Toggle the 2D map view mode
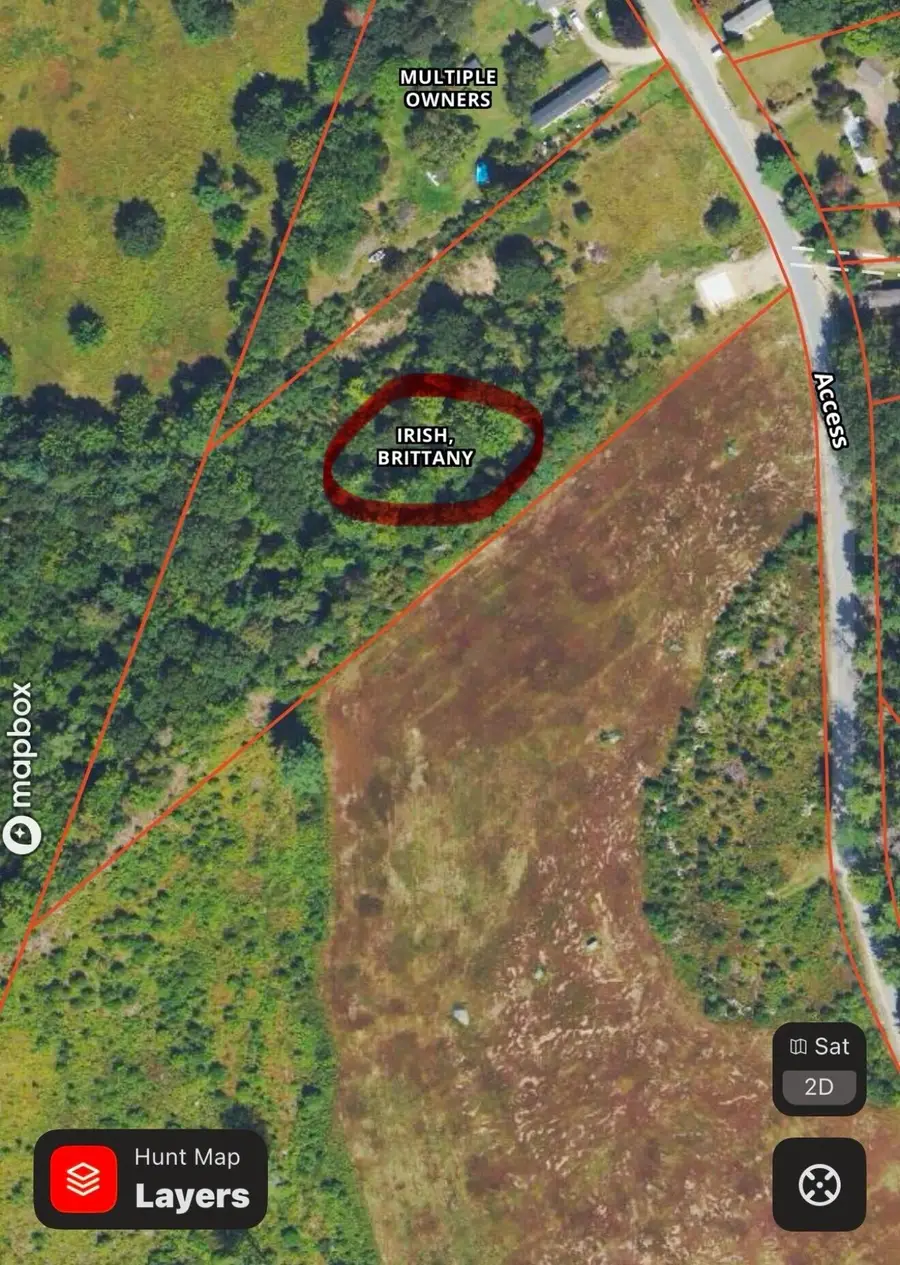This screenshot has height=1265, width=900. tap(819, 1087)
